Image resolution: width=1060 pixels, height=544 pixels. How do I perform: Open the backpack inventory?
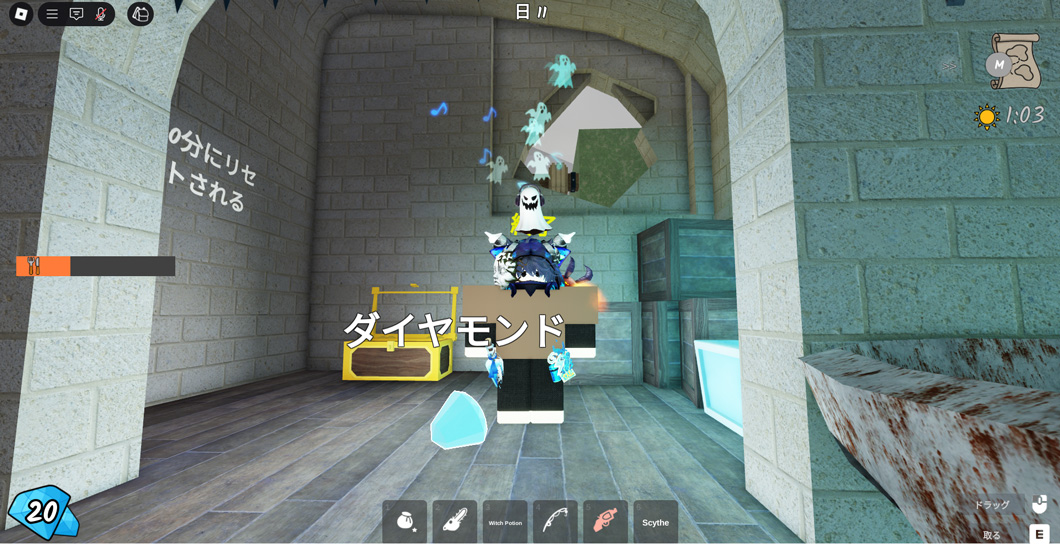pos(140,14)
